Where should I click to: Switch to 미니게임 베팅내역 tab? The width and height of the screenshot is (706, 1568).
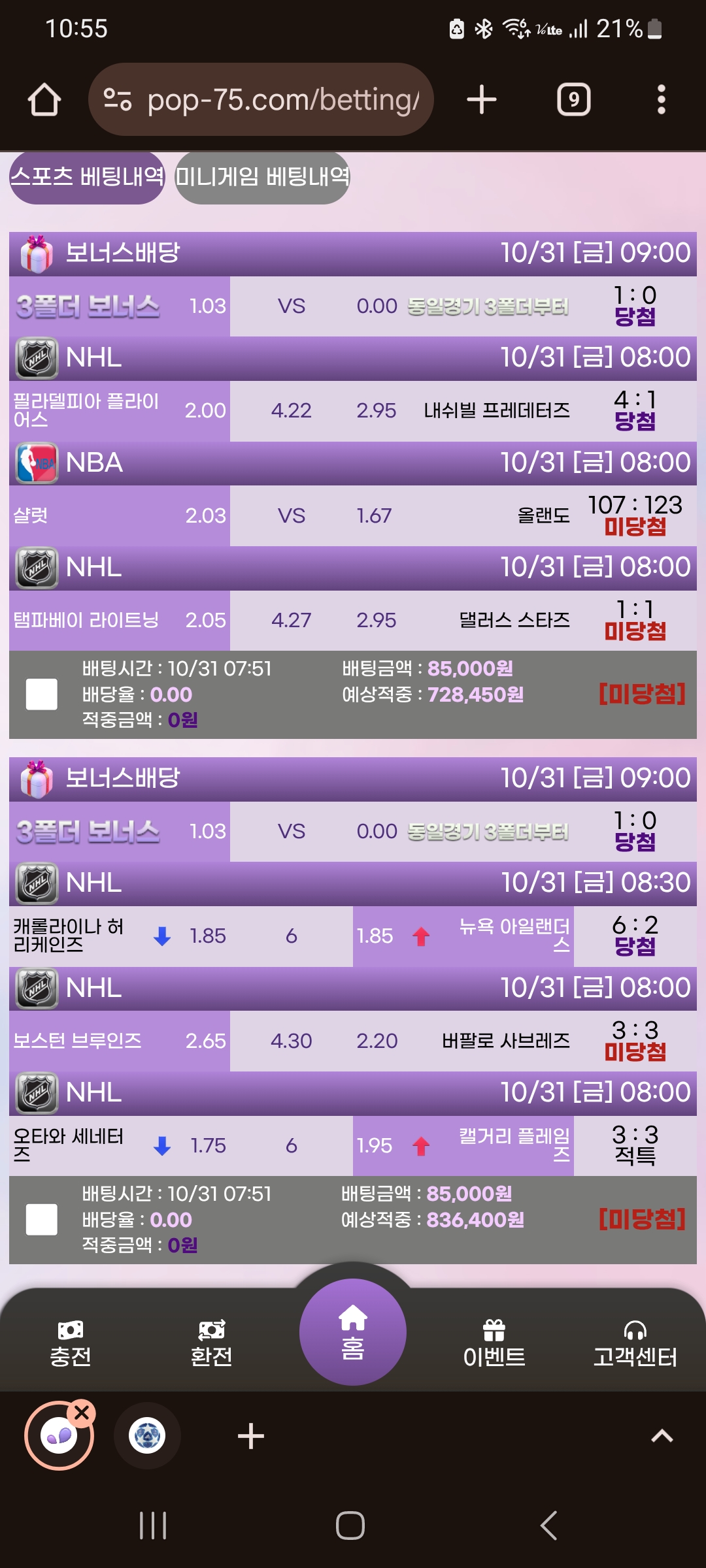point(262,177)
